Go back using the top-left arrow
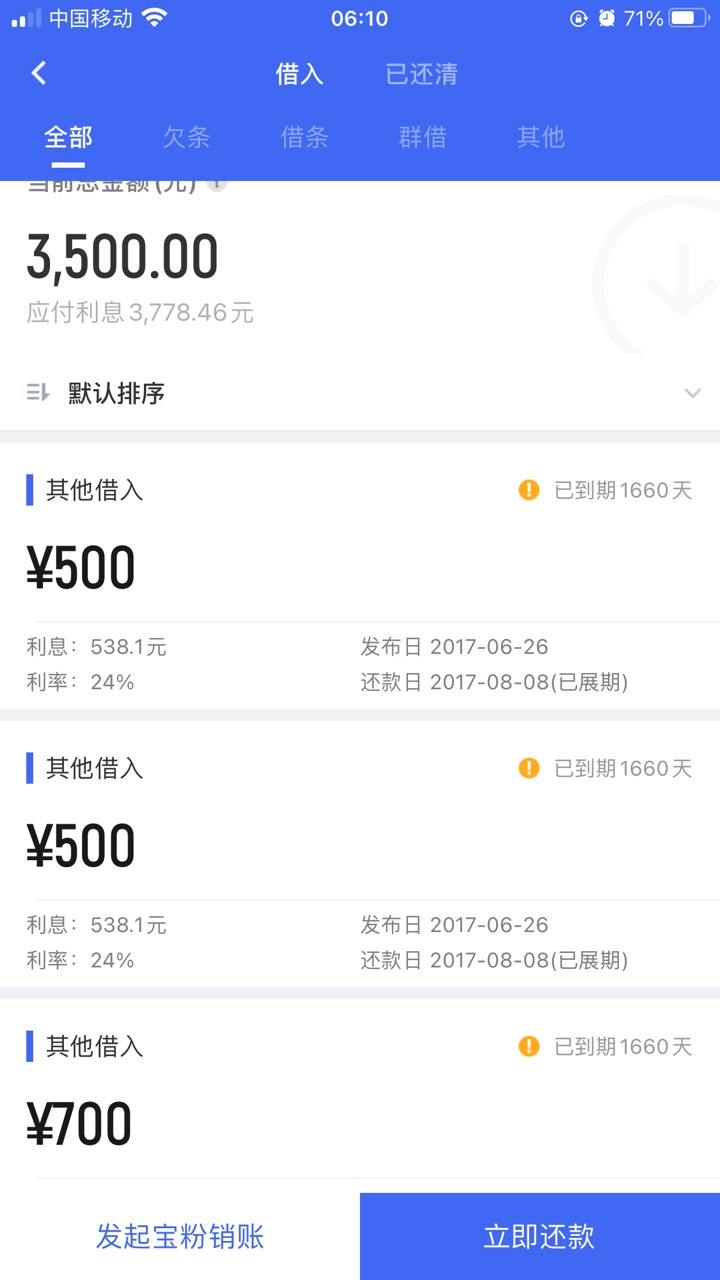This screenshot has height=1280, width=720. (x=39, y=73)
